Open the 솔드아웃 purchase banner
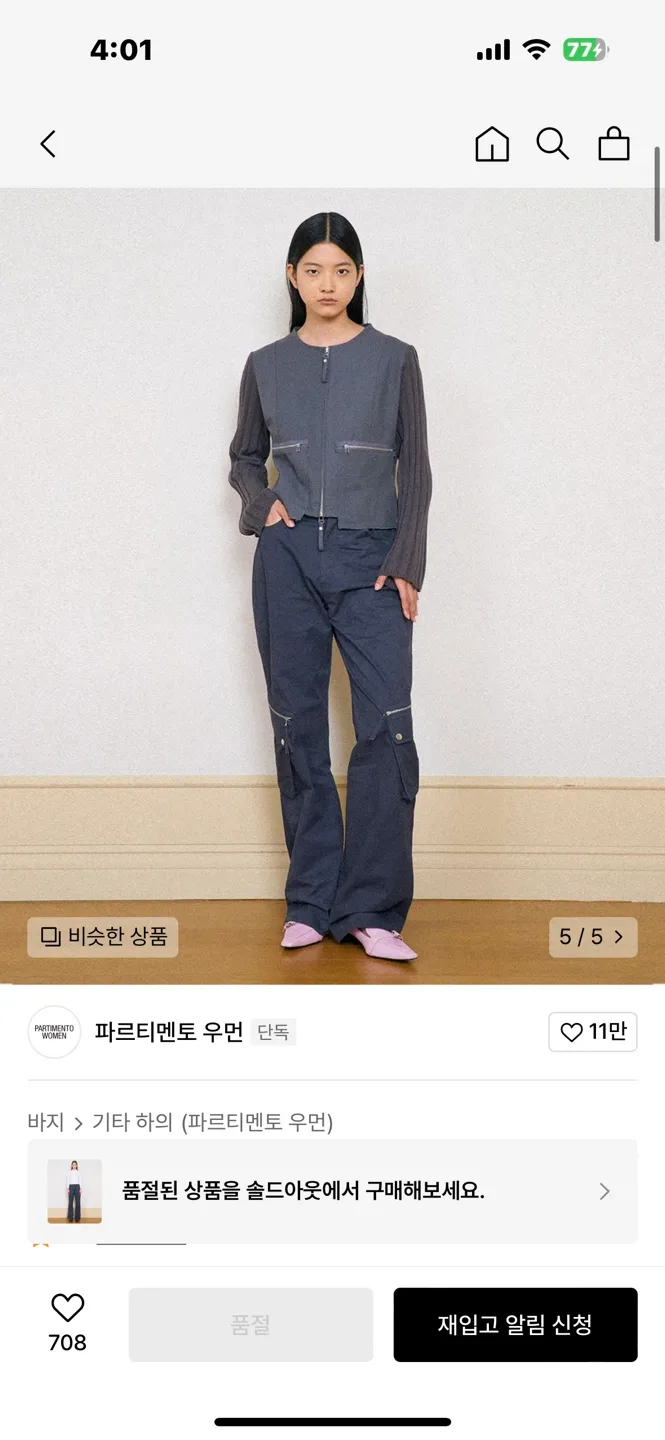The width and height of the screenshot is (665, 1440). coord(332,1191)
